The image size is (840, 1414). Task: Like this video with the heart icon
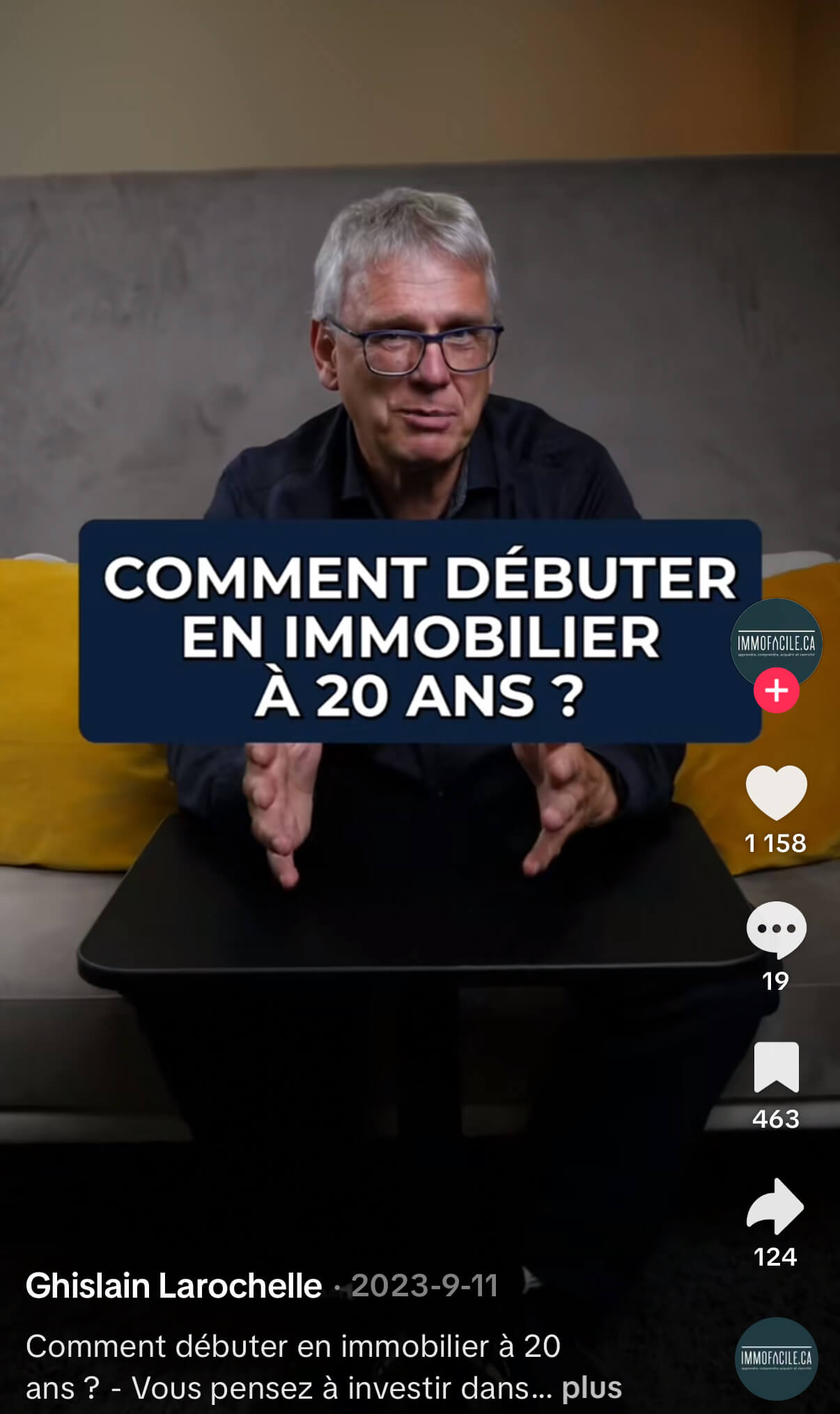(776, 793)
